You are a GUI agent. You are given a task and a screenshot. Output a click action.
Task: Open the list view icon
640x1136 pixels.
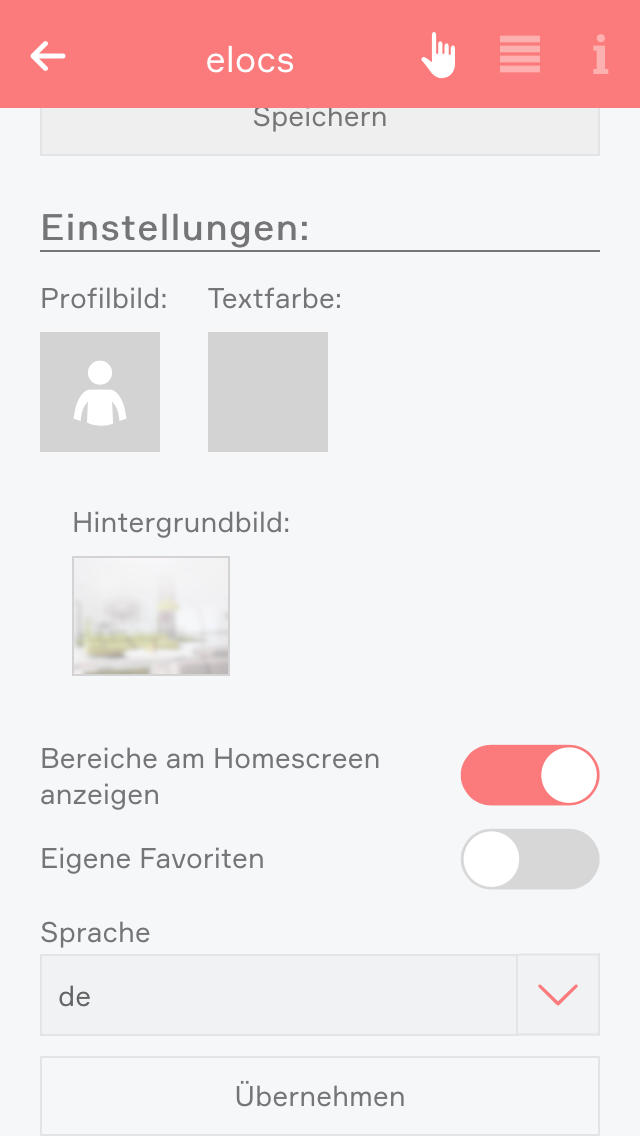point(520,55)
